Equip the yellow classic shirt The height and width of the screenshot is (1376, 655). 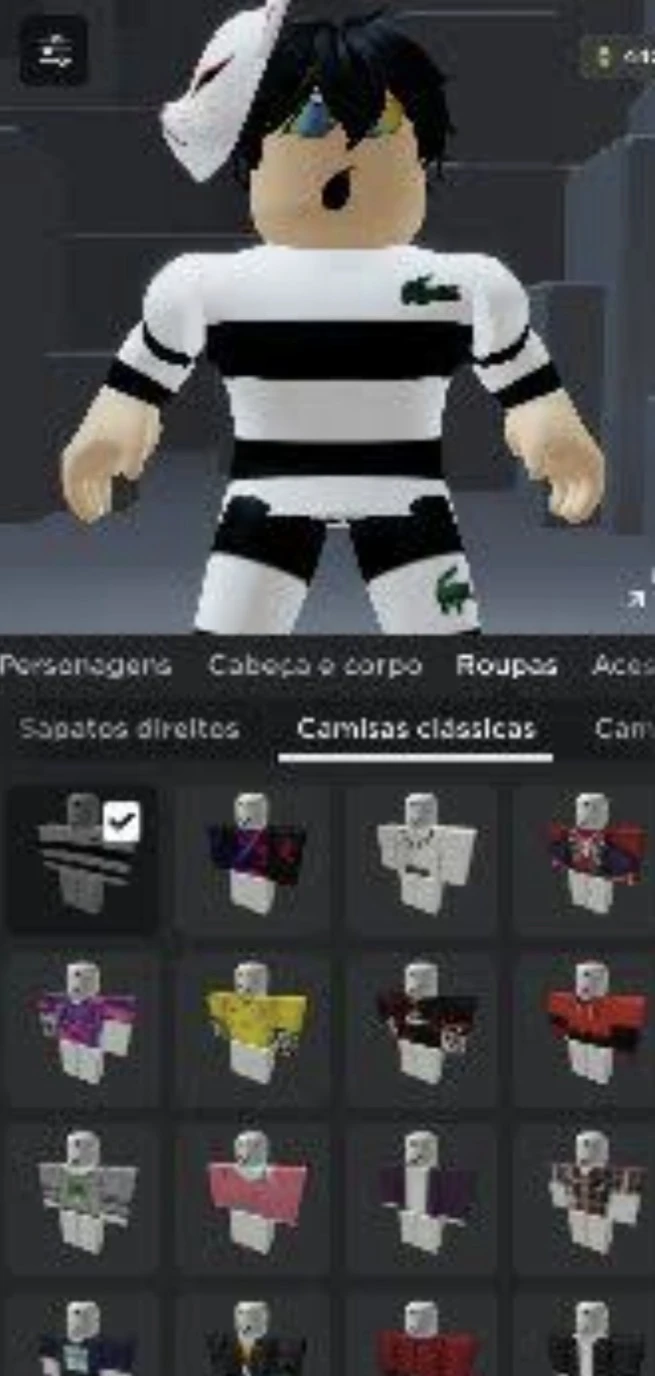coord(253,1025)
